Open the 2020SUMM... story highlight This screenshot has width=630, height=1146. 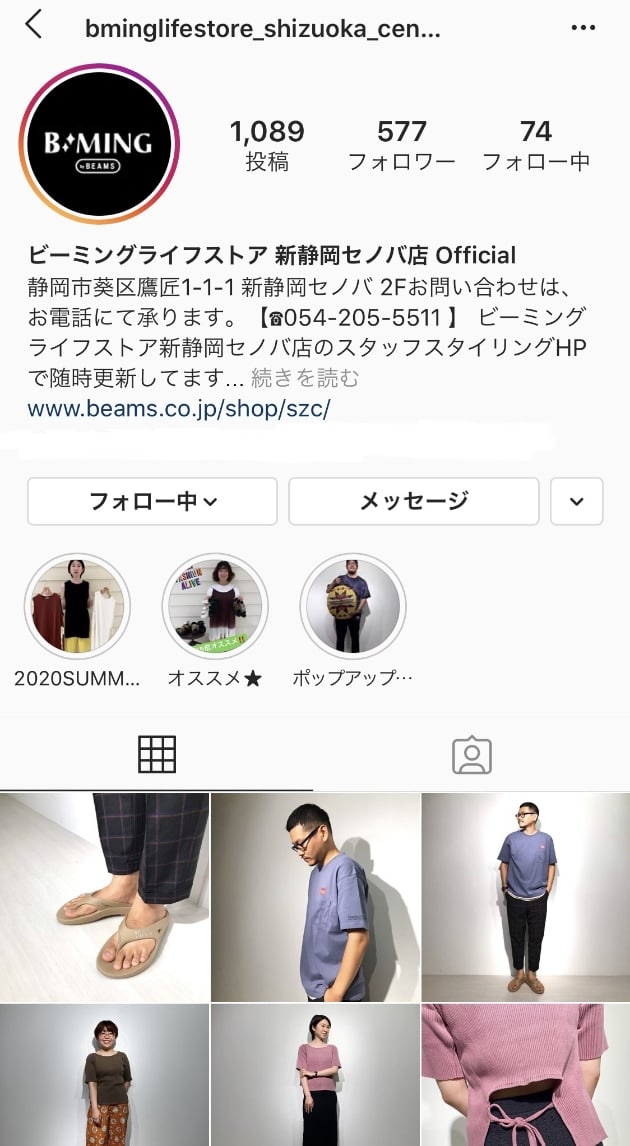tap(77, 607)
